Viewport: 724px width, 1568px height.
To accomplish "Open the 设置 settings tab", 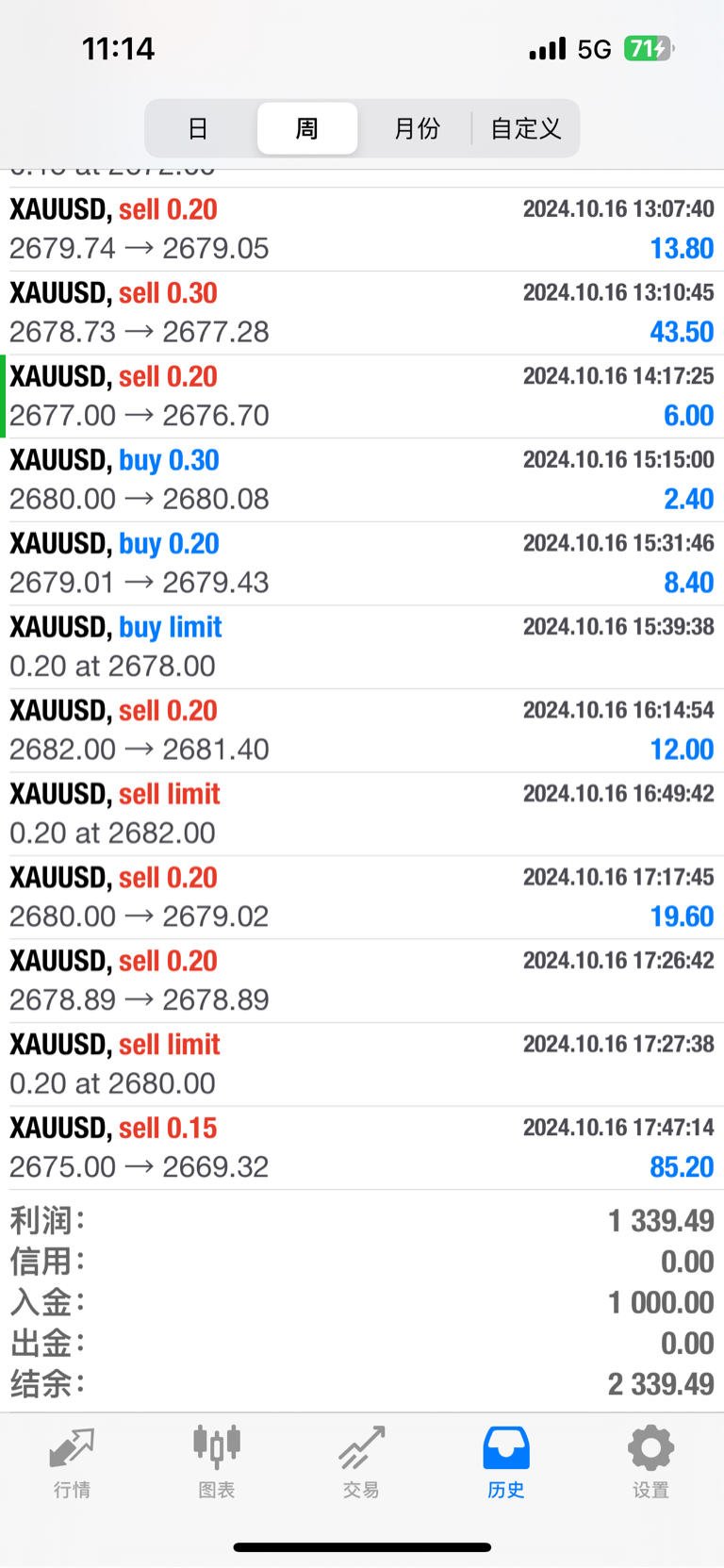I will pos(650,1462).
